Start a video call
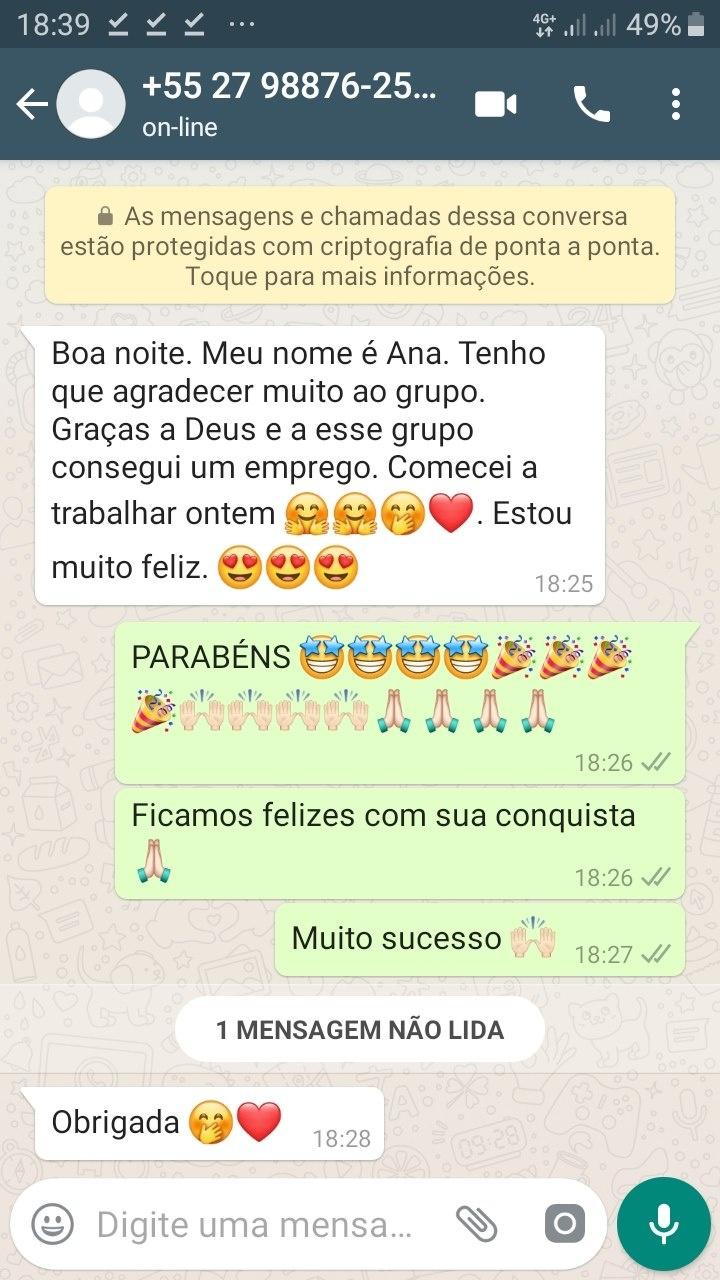 click(496, 104)
